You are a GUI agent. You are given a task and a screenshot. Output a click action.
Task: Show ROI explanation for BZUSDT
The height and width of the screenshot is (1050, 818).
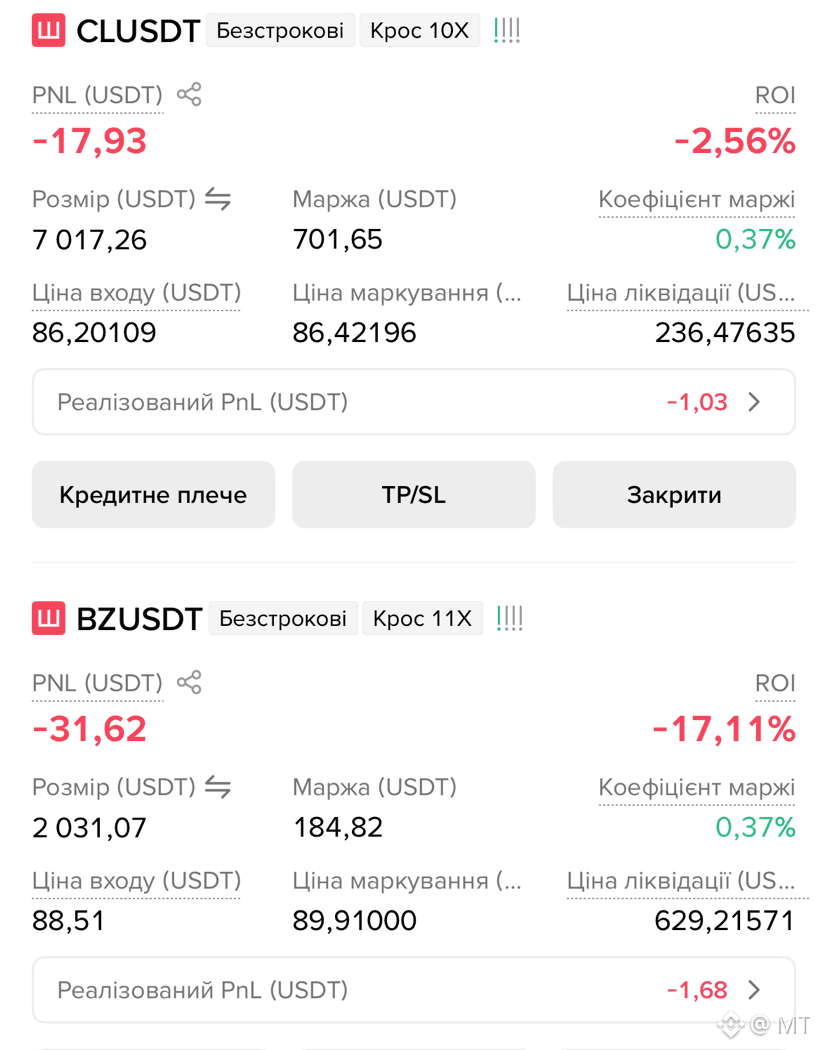click(x=775, y=683)
